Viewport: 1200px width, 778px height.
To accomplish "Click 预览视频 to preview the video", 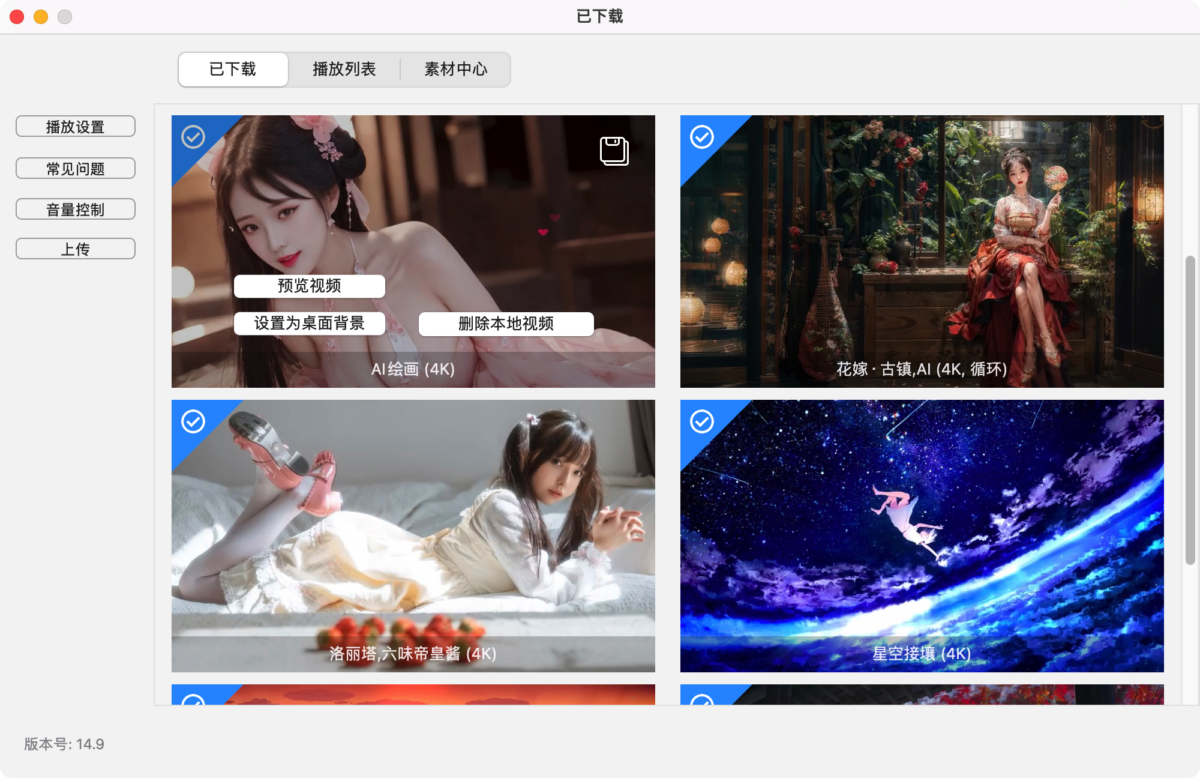I will tap(309, 286).
